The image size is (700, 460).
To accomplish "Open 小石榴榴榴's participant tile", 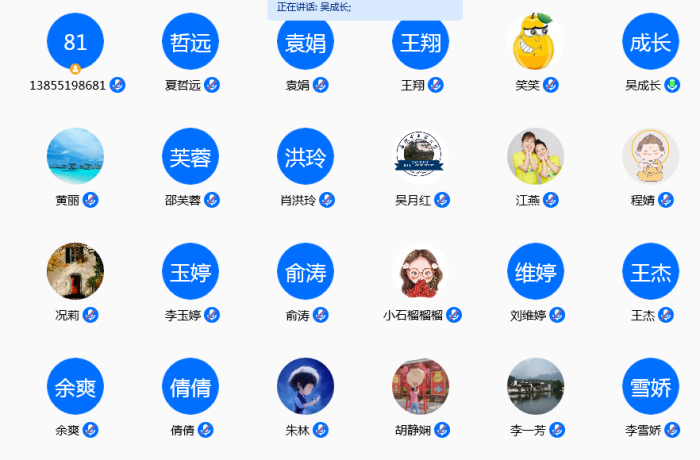I will pyautogui.click(x=420, y=271).
